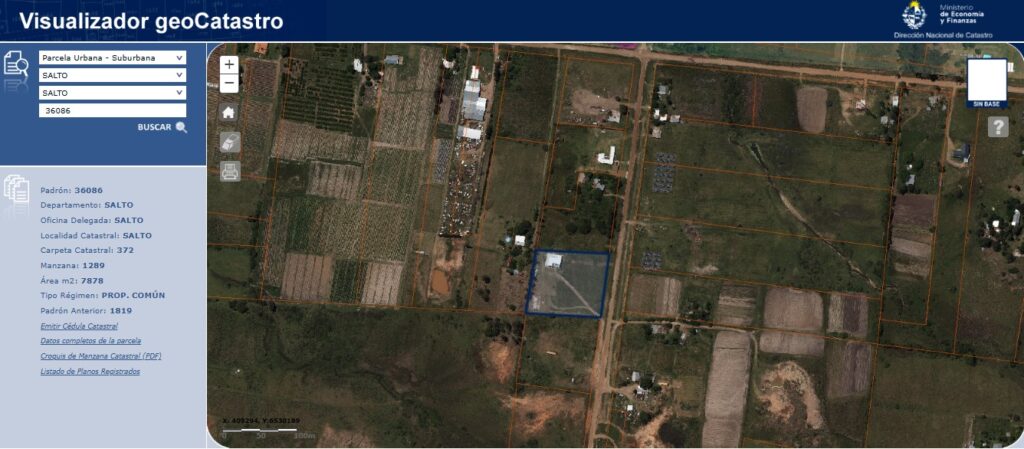Open the help question mark
Screen dimensions: 1024x449
coord(997,127)
